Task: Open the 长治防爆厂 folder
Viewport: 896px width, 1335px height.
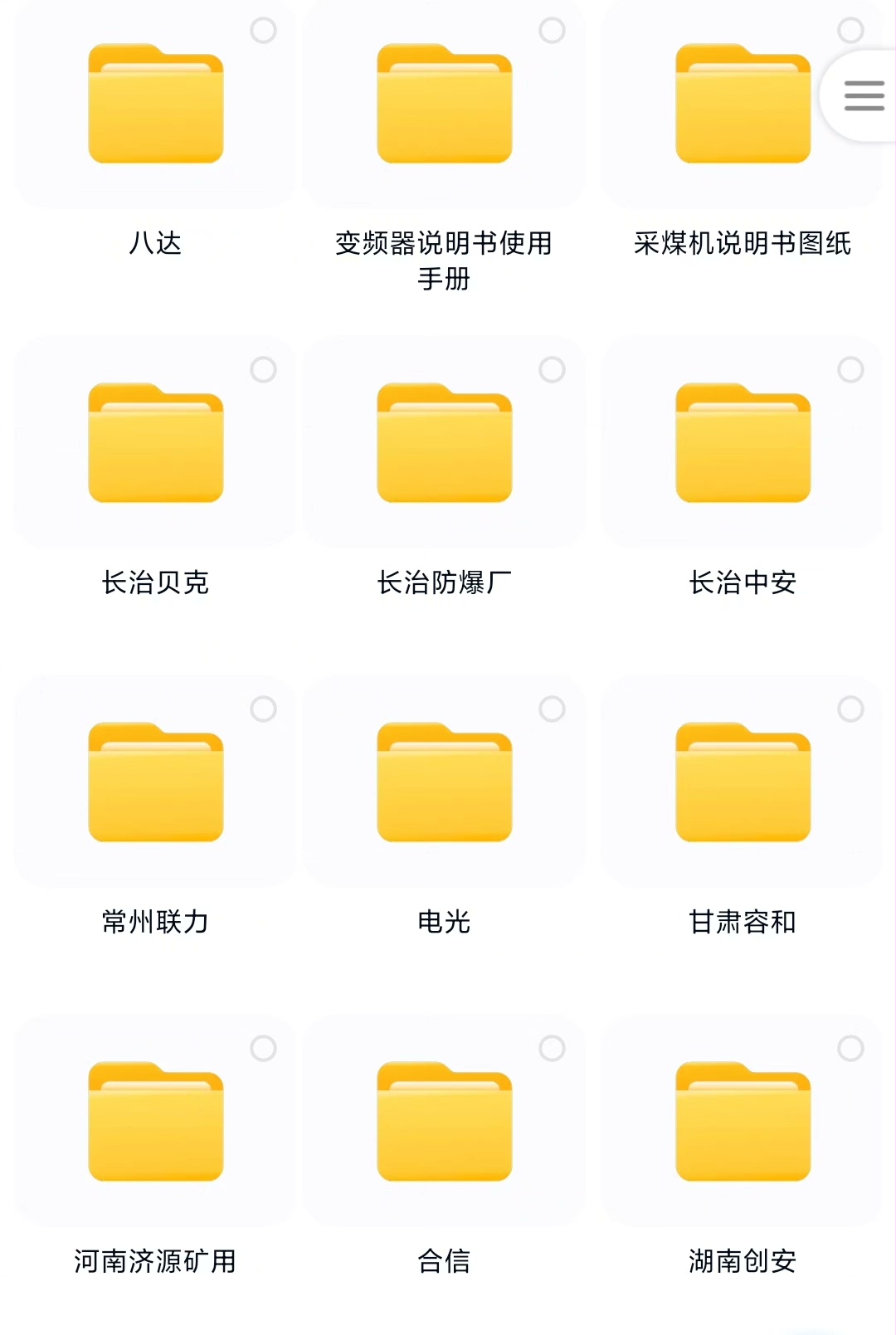Action: [445, 444]
